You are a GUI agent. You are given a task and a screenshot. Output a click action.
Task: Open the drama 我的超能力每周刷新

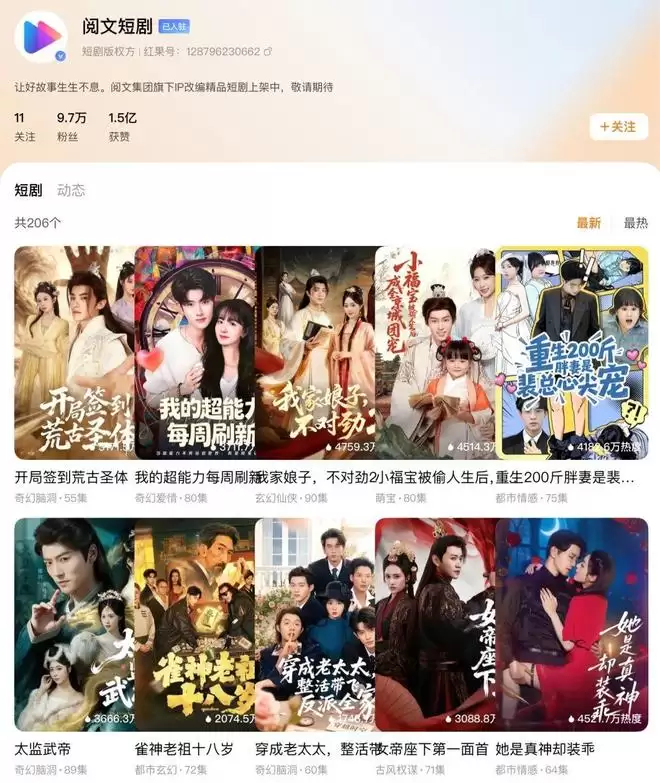[195, 352]
